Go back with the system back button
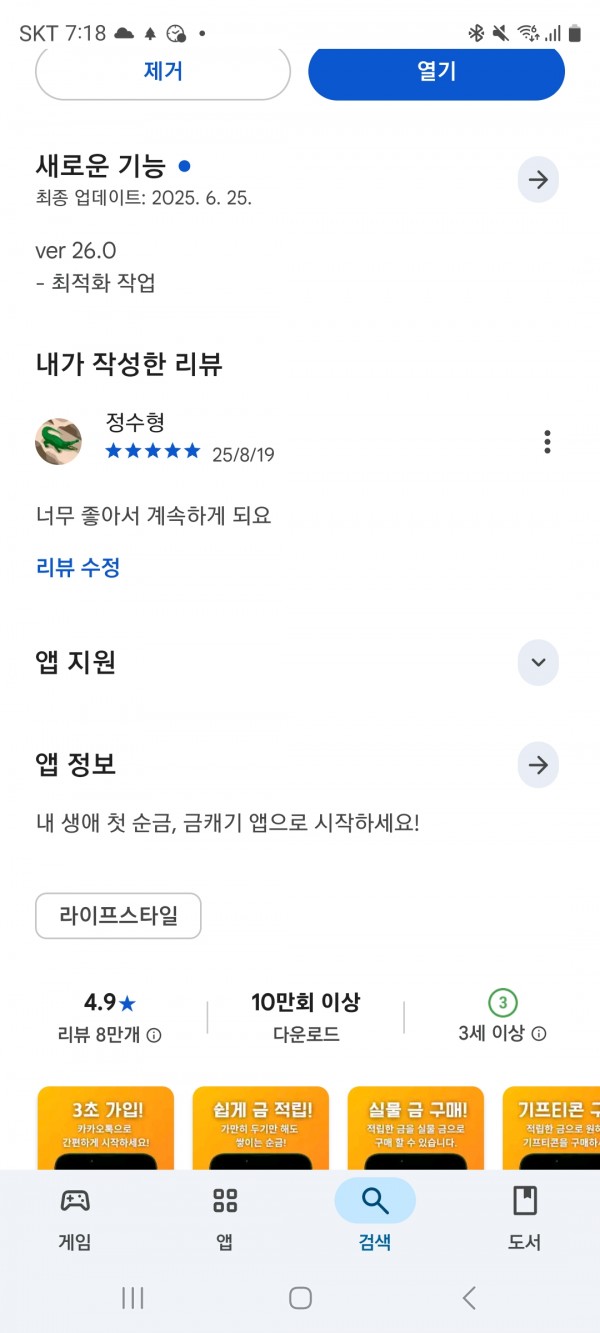This screenshot has width=600, height=1333. pyautogui.click(x=469, y=1298)
